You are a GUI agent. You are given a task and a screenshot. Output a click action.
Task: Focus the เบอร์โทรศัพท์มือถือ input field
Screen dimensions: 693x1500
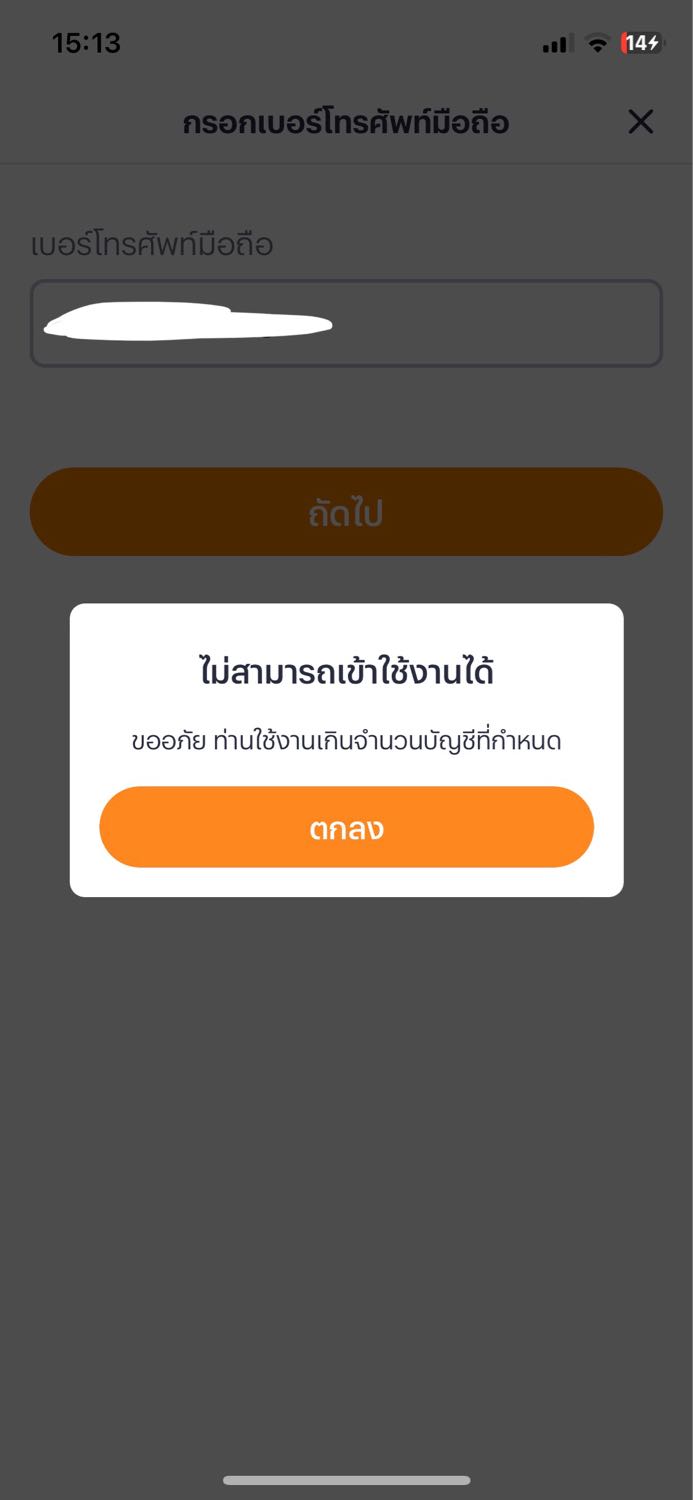(346, 323)
